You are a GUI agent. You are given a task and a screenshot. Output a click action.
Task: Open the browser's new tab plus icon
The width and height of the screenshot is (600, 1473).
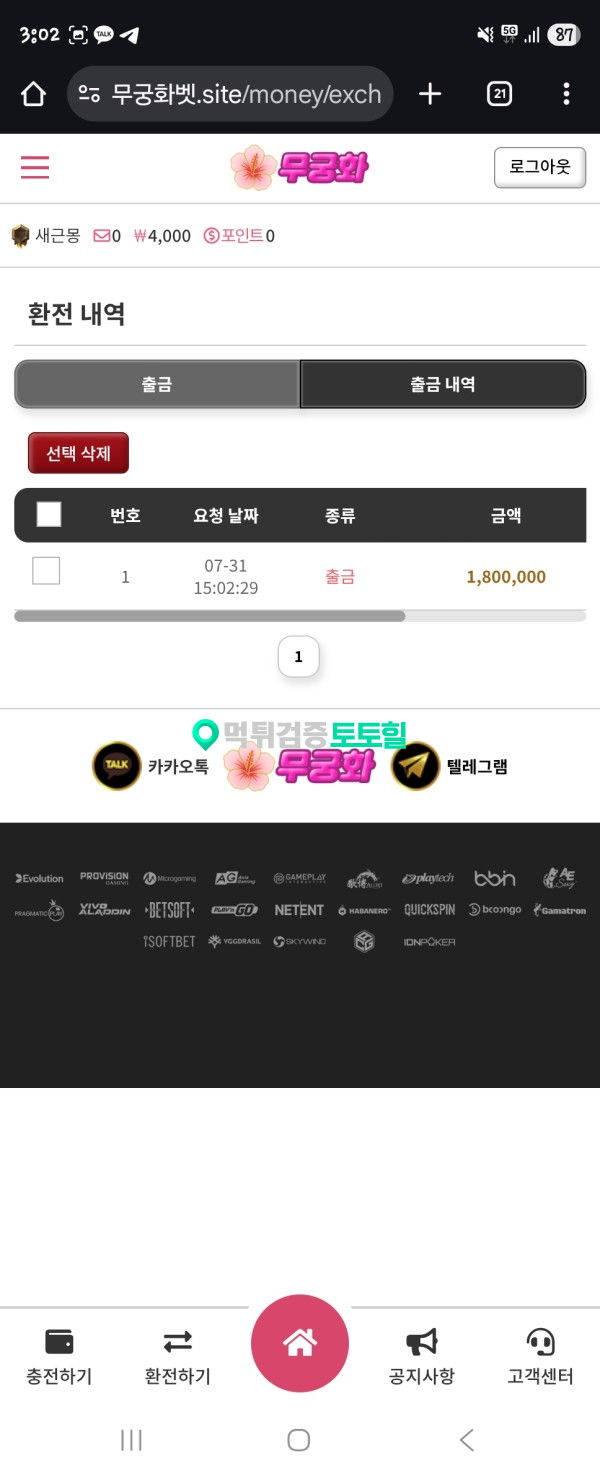pyautogui.click(x=430, y=94)
